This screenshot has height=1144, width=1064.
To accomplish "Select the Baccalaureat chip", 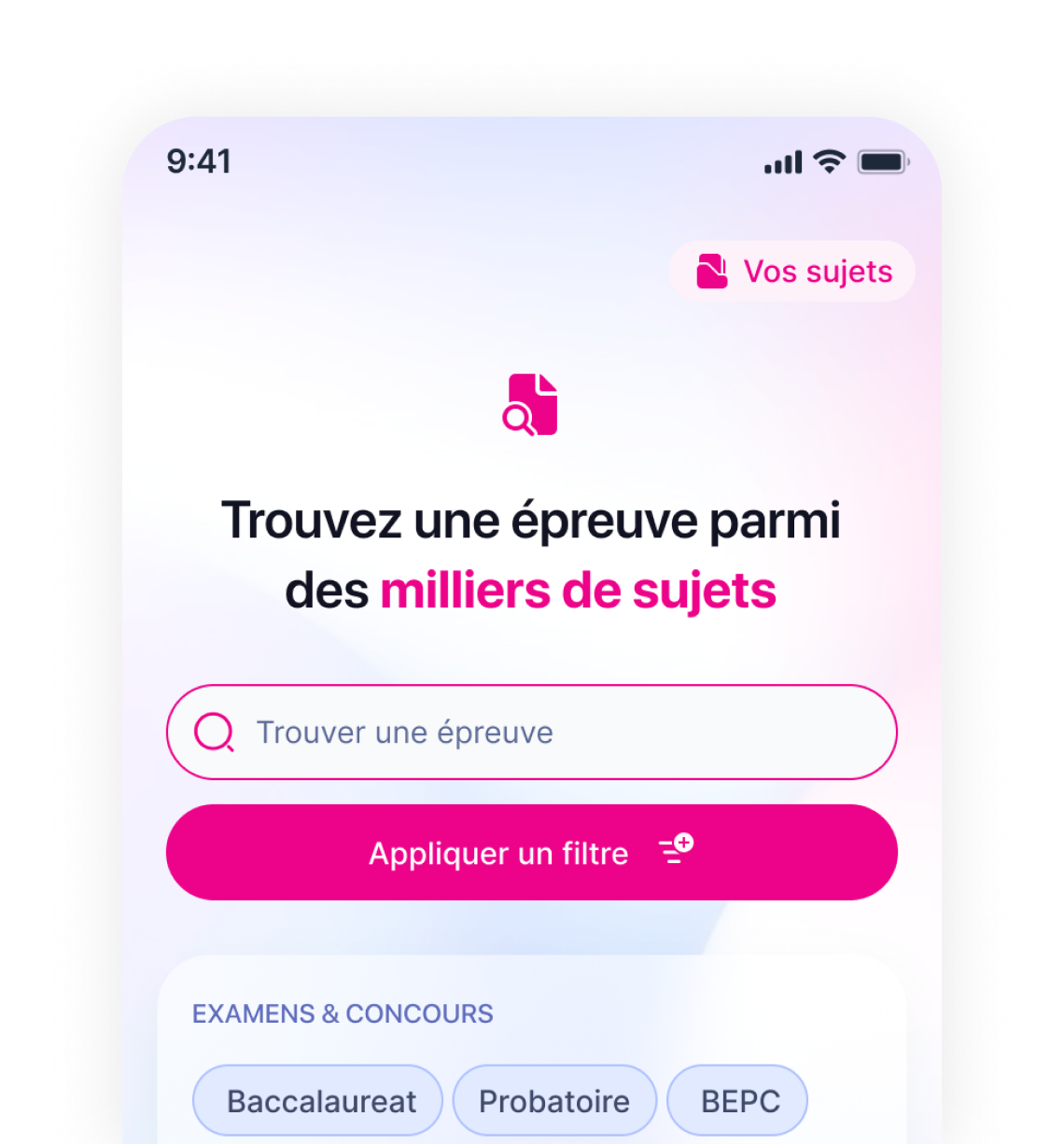I will [318, 1101].
